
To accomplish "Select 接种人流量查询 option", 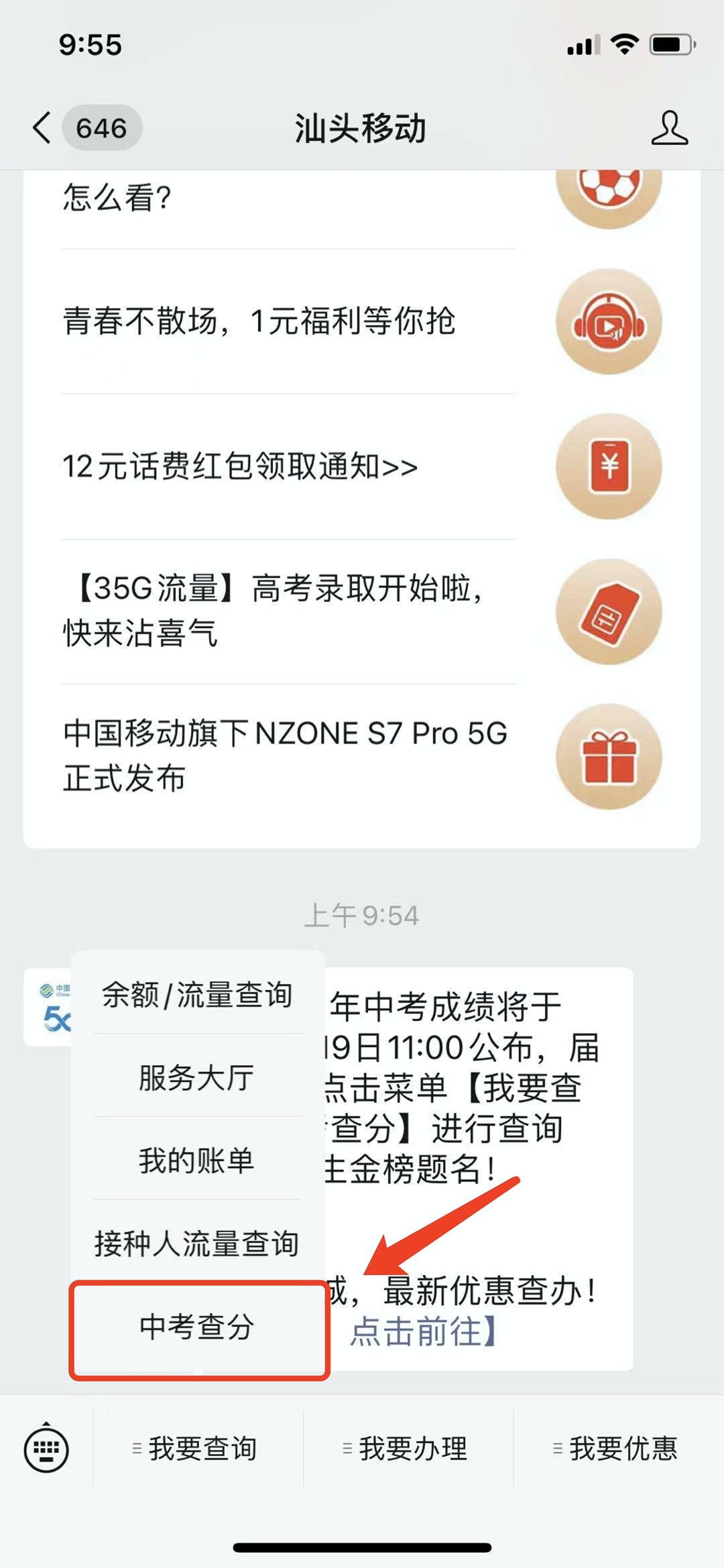I will pyautogui.click(x=197, y=1244).
